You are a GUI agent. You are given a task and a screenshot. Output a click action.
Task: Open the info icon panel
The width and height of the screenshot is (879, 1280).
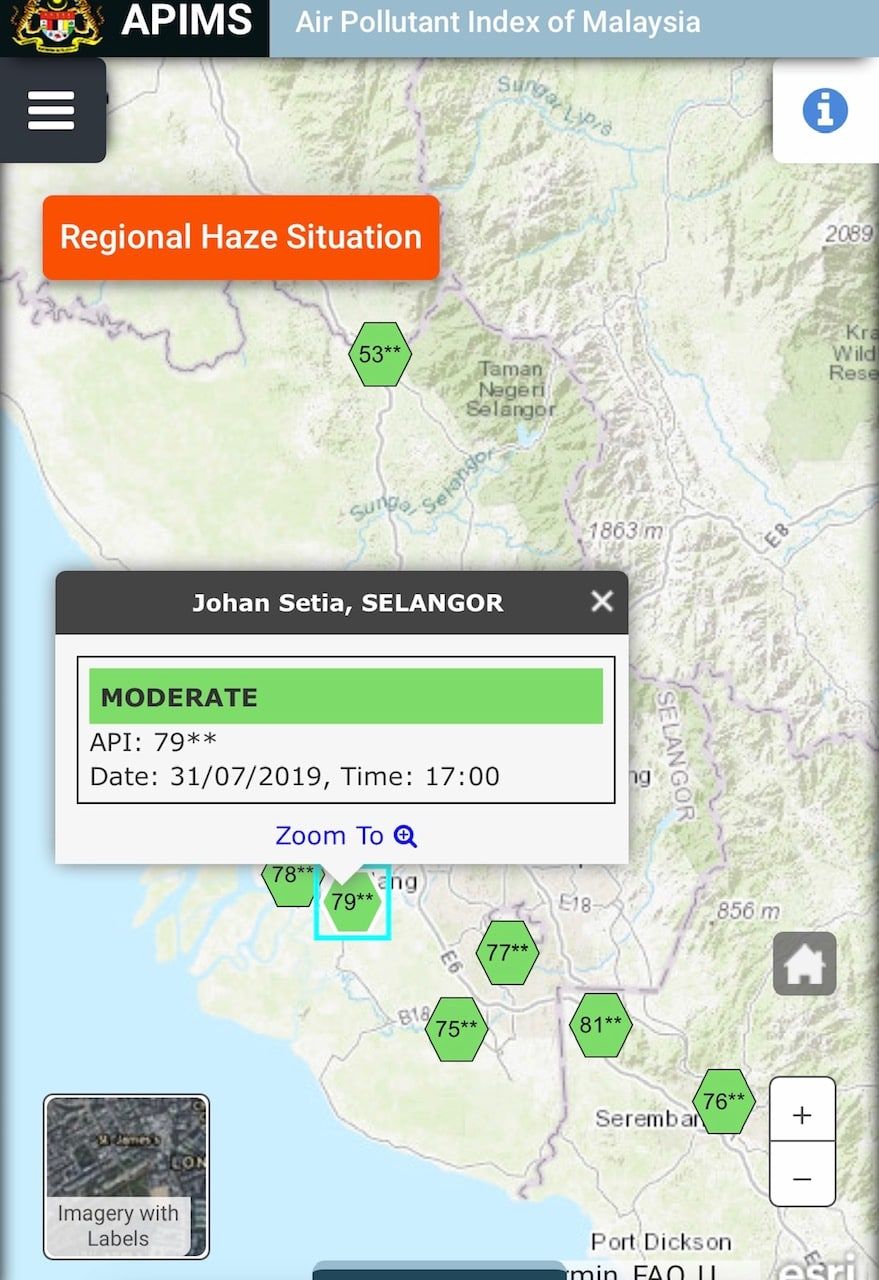pyautogui.click(x=825, y=110)
